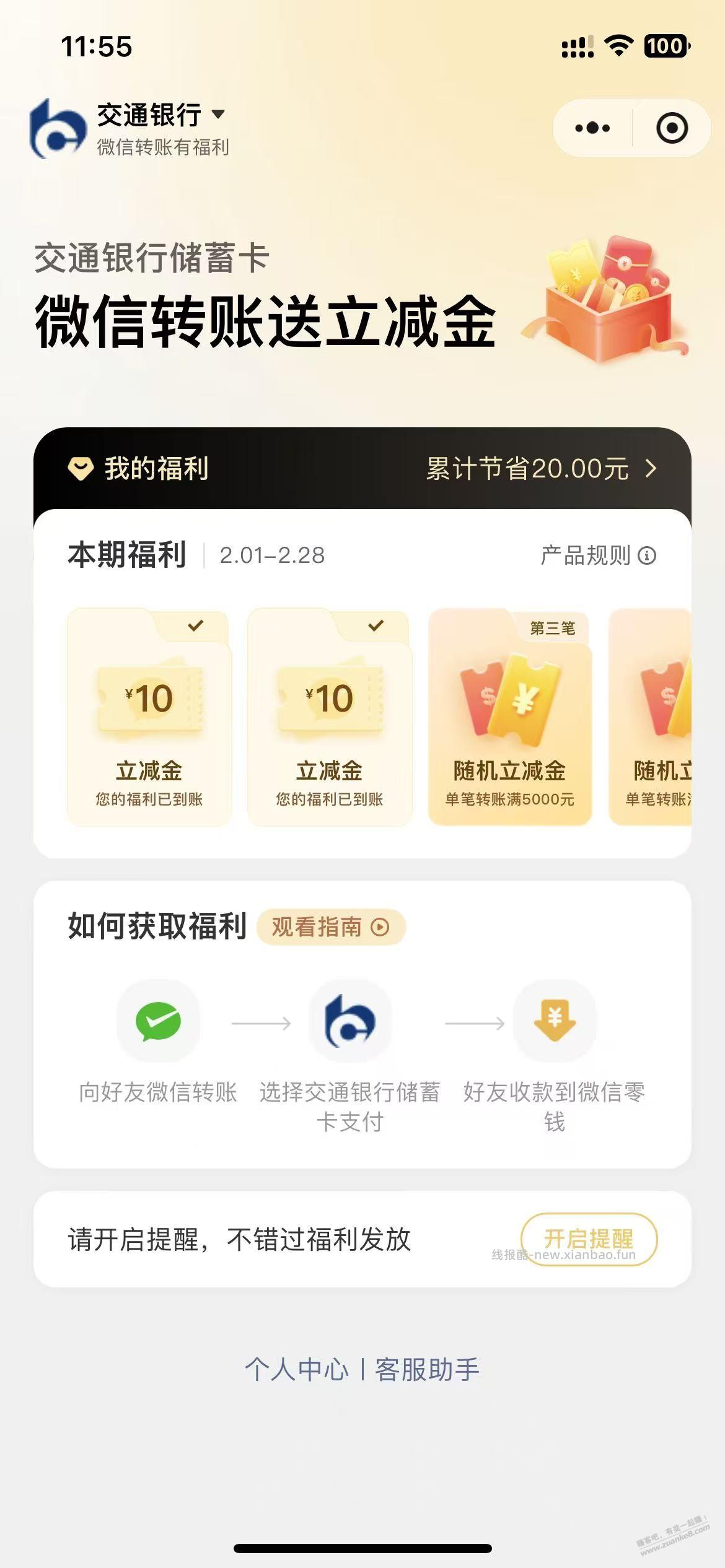Click the info icon next to 产品规则
The image size is (725, 1568).
pyautogui.click(x=648, y=557)
